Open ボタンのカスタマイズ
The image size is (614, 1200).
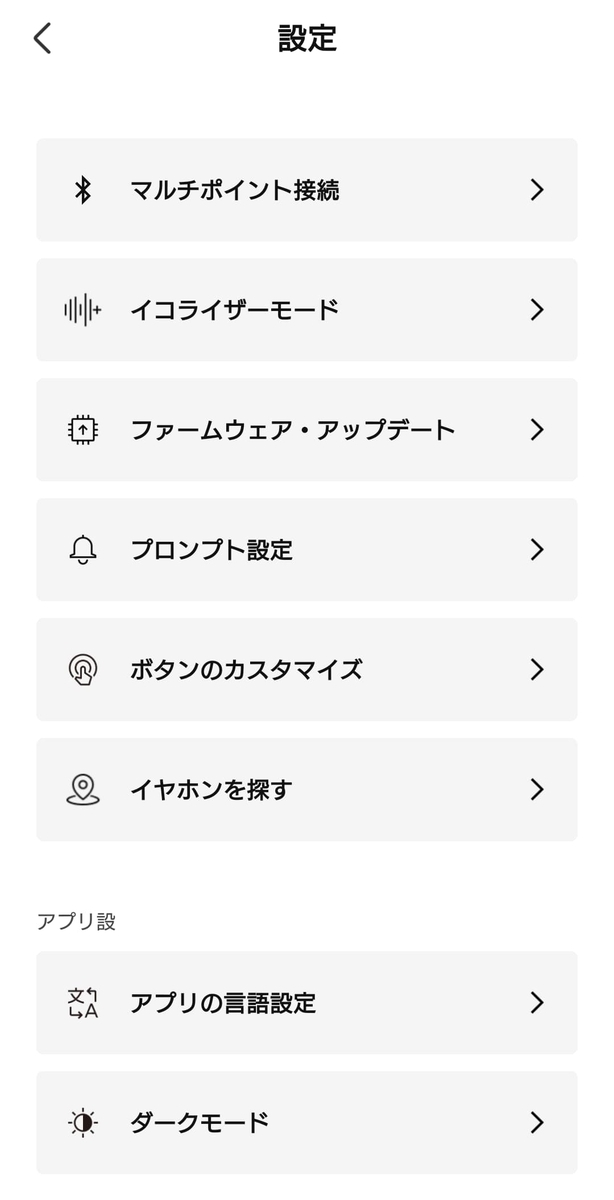point(307,670)
